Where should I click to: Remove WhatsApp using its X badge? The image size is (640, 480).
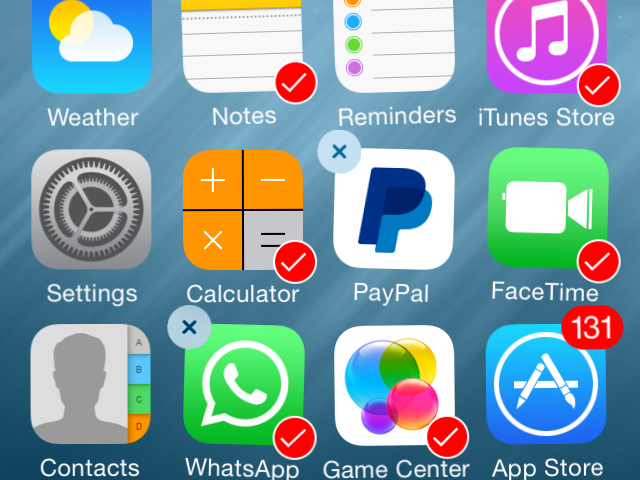click(189, 326)
